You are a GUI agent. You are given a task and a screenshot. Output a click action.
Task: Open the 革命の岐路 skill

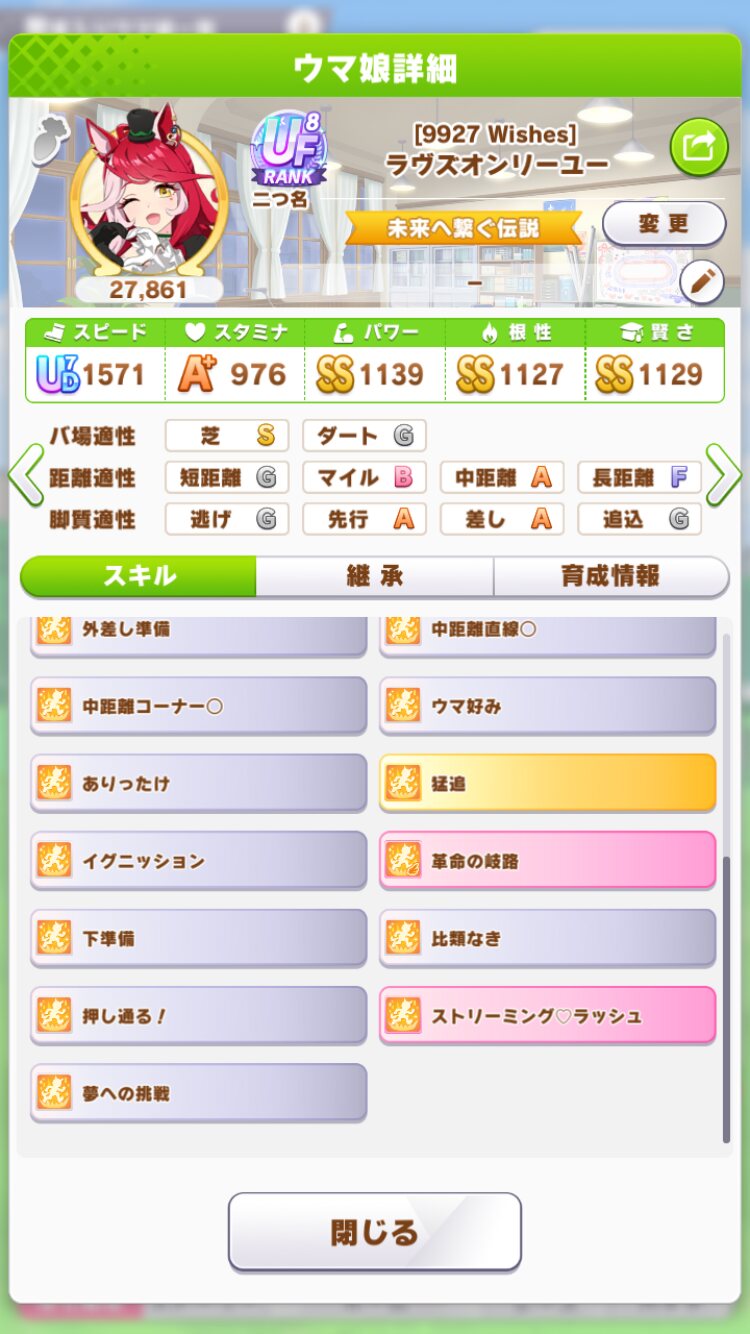(x=547, y=861)
